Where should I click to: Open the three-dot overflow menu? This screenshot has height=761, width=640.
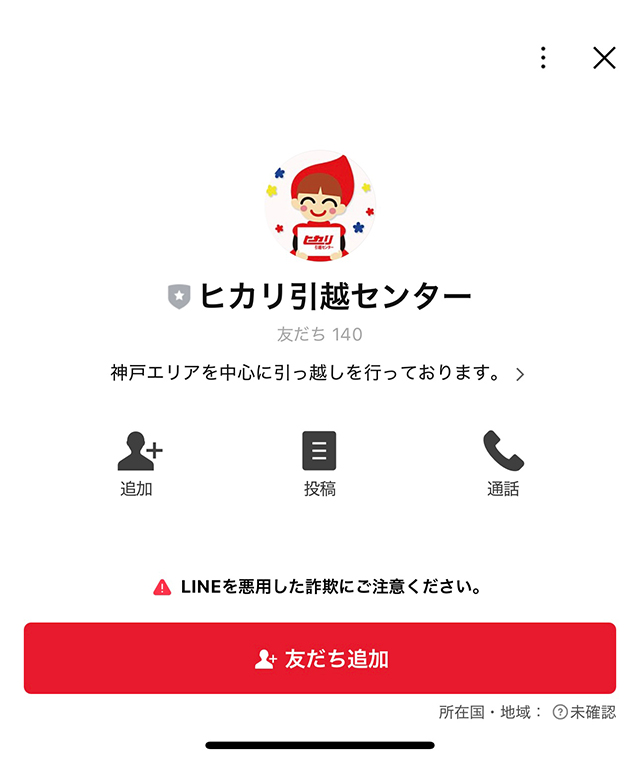(x=543, y=58)
